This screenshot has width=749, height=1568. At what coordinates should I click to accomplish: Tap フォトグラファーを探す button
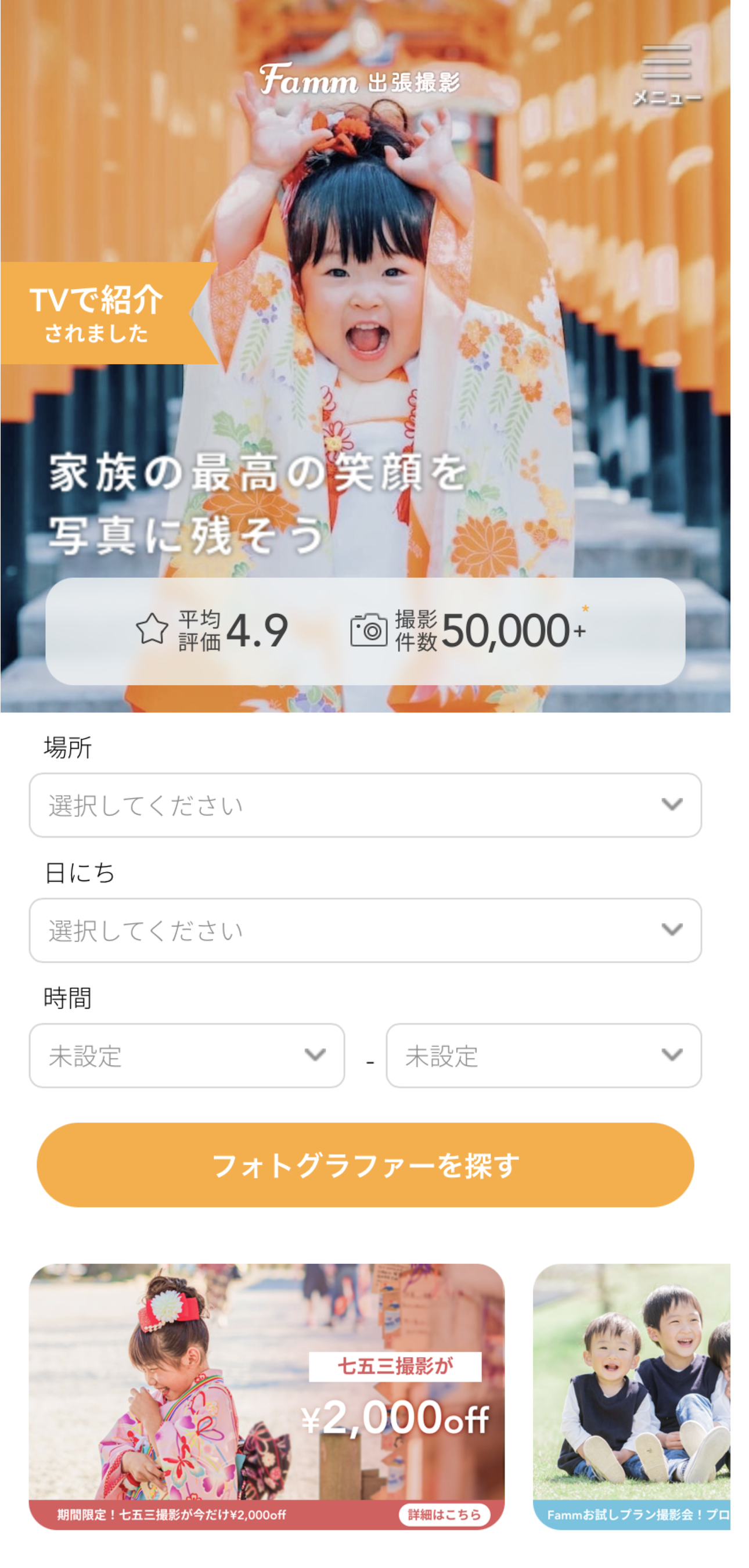[365, 1164]
